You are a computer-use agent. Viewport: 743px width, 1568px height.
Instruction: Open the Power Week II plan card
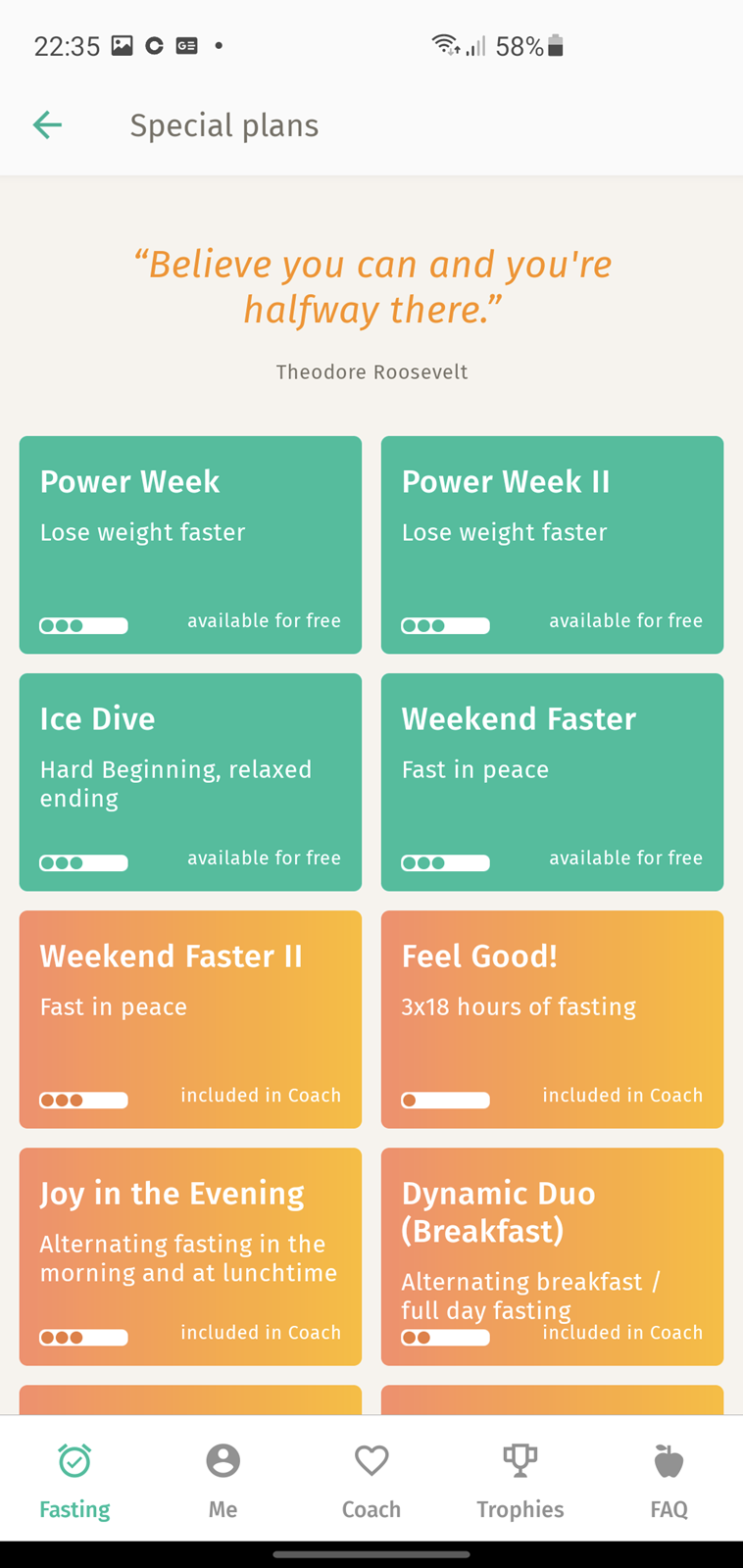(552, 545)
